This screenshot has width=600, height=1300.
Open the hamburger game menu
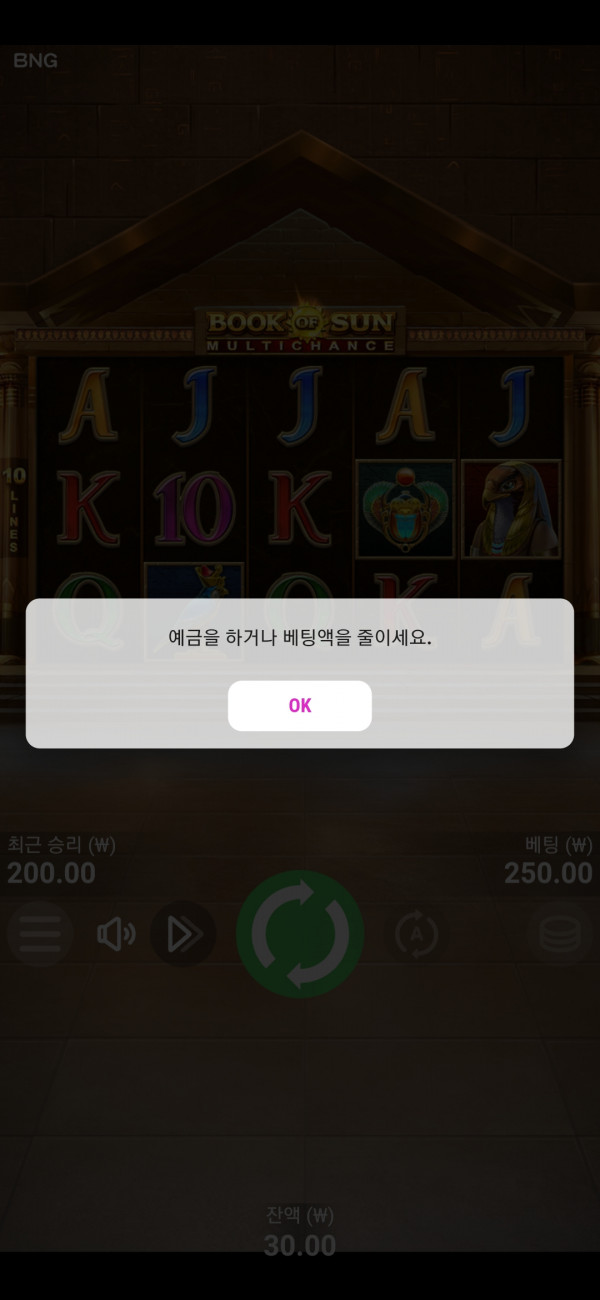(x=40, y=934)
